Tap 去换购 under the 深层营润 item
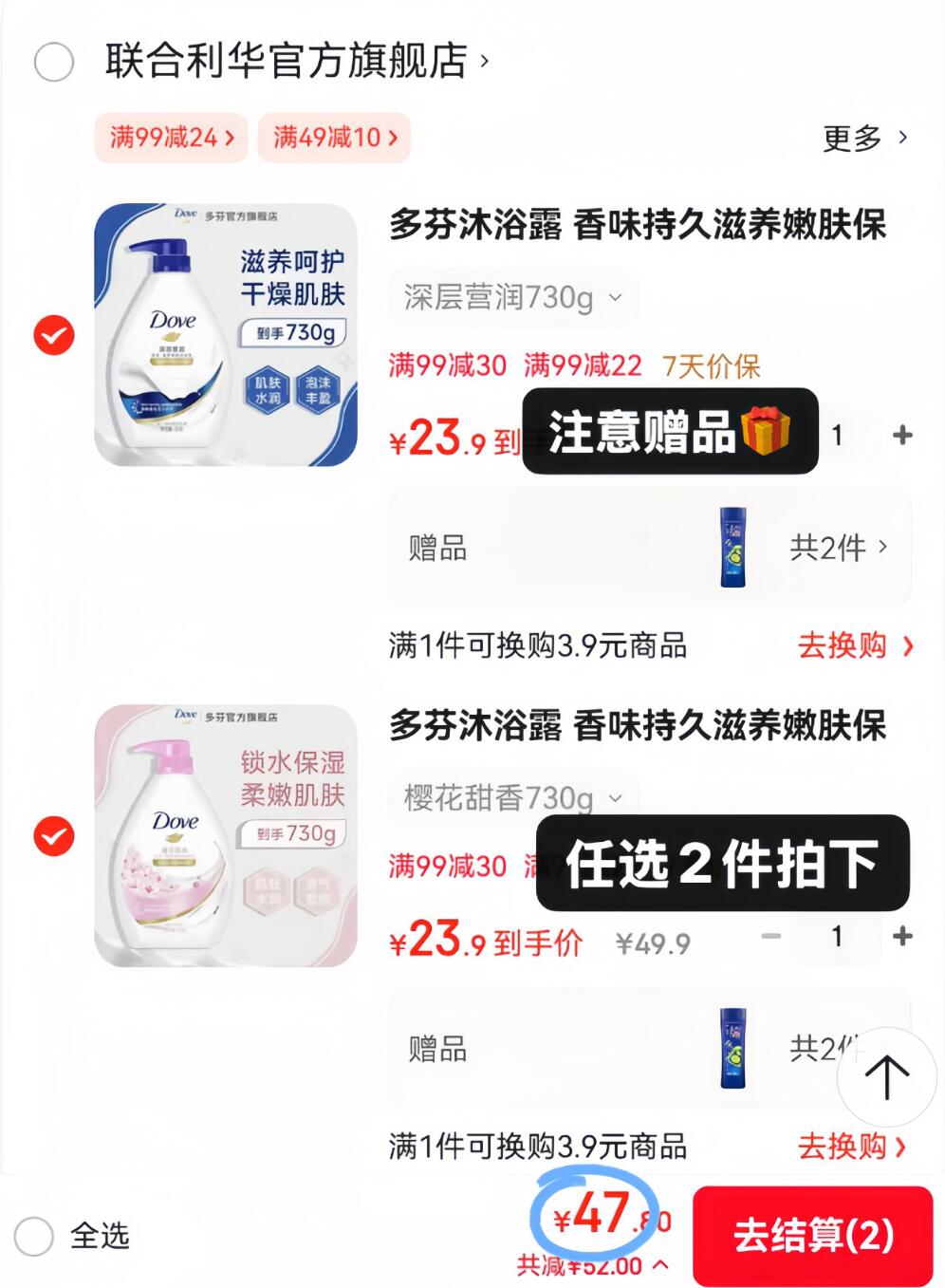Viewport: 945px width, 1288px height. pyautogui.click(x=854, y=645)
